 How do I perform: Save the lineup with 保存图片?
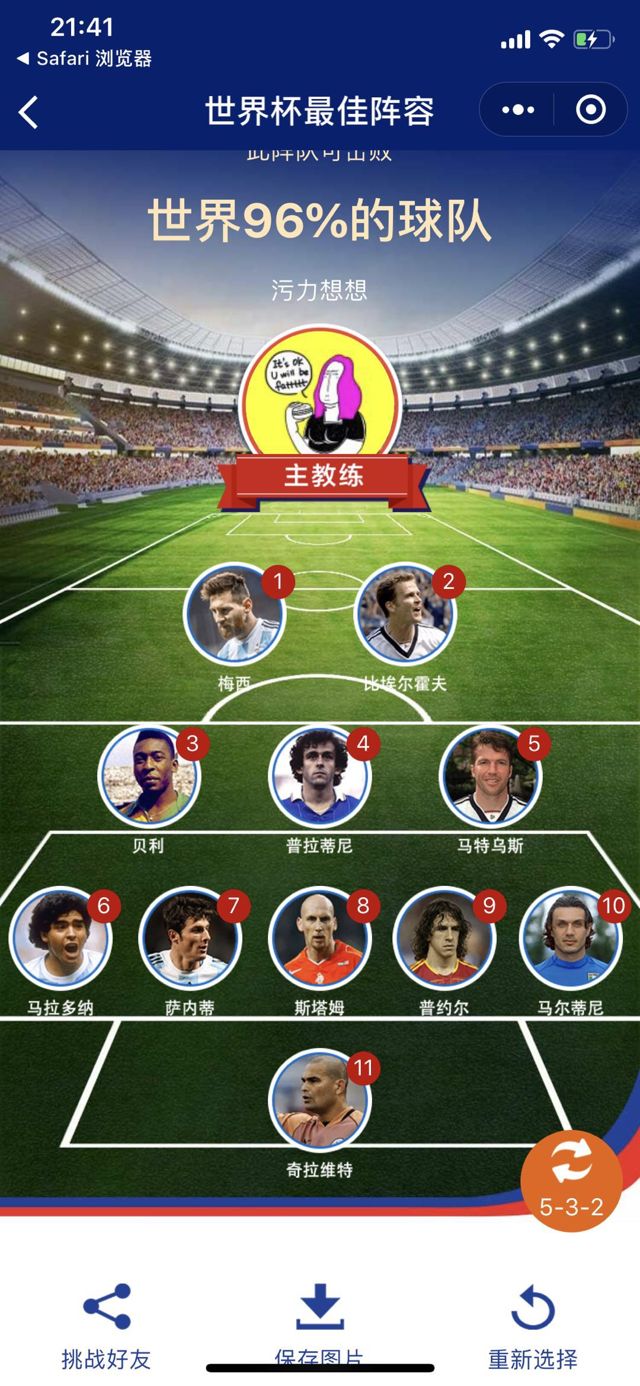[319, 1325]
